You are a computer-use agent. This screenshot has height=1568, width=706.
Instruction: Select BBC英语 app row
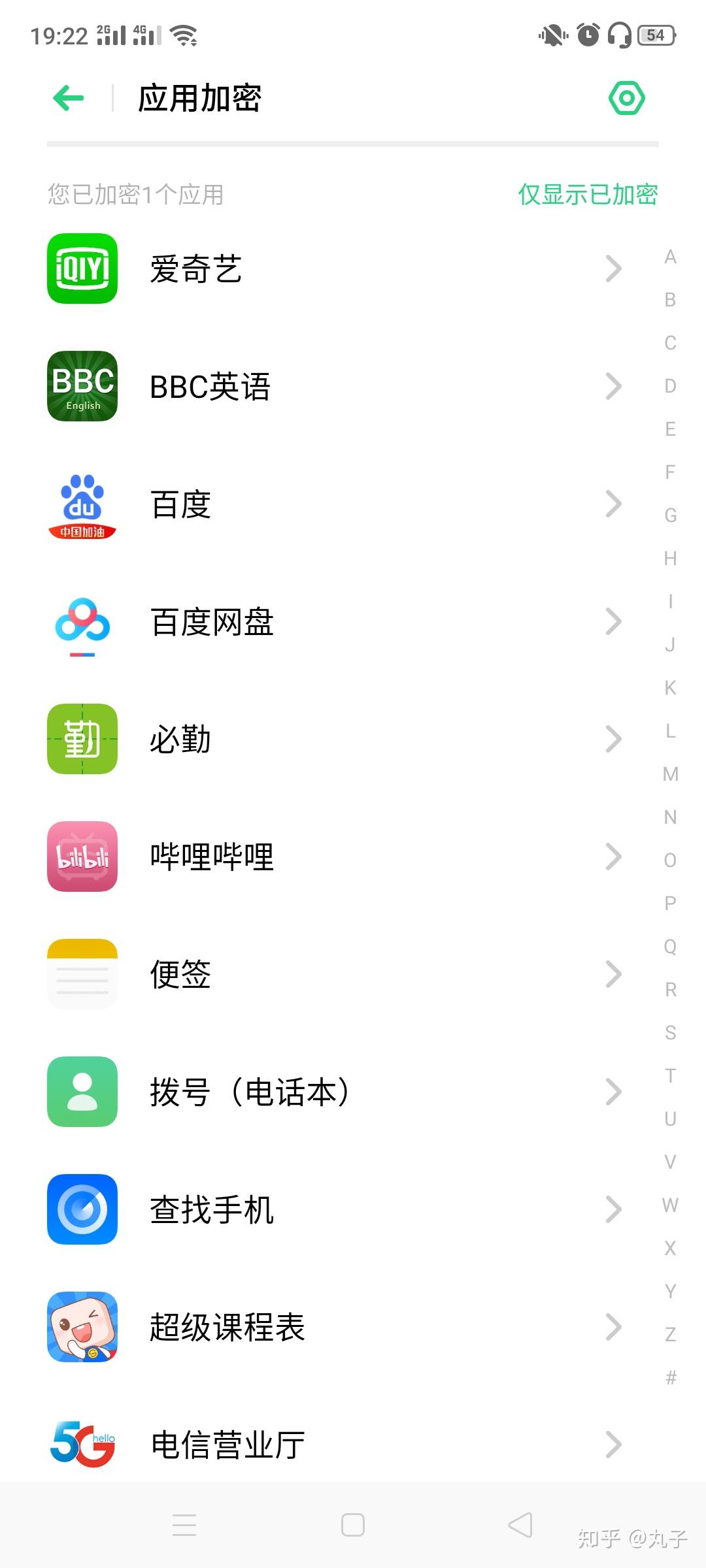click(333, 386)
